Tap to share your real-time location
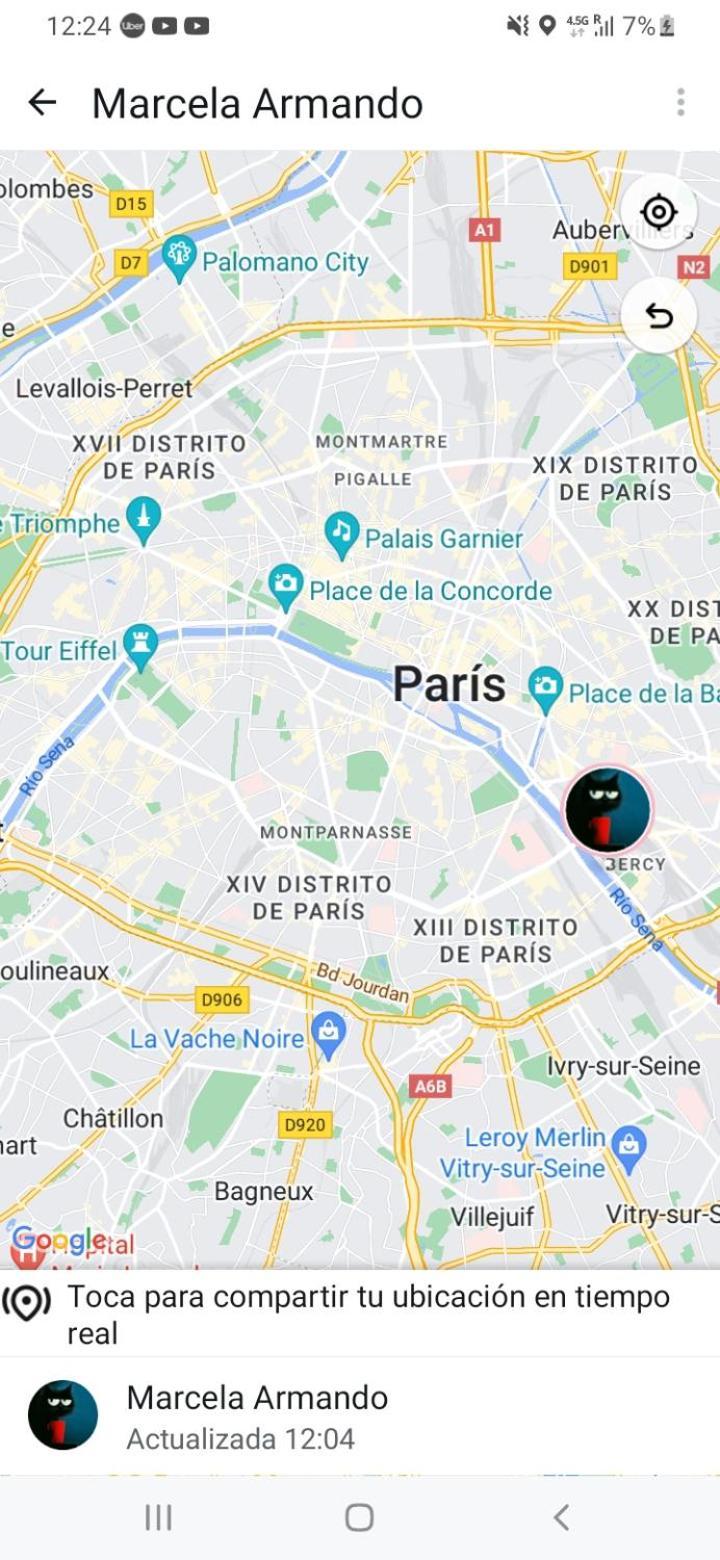Screen dimensions: 720x1560 click(360, 1314)
